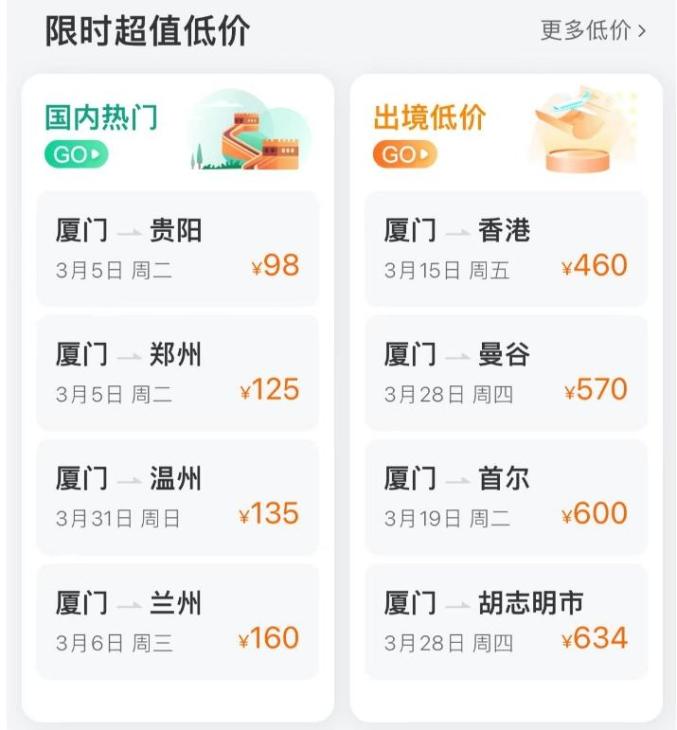Choose the 厦门 to 兰州 flight

click(x=177, y=621)
